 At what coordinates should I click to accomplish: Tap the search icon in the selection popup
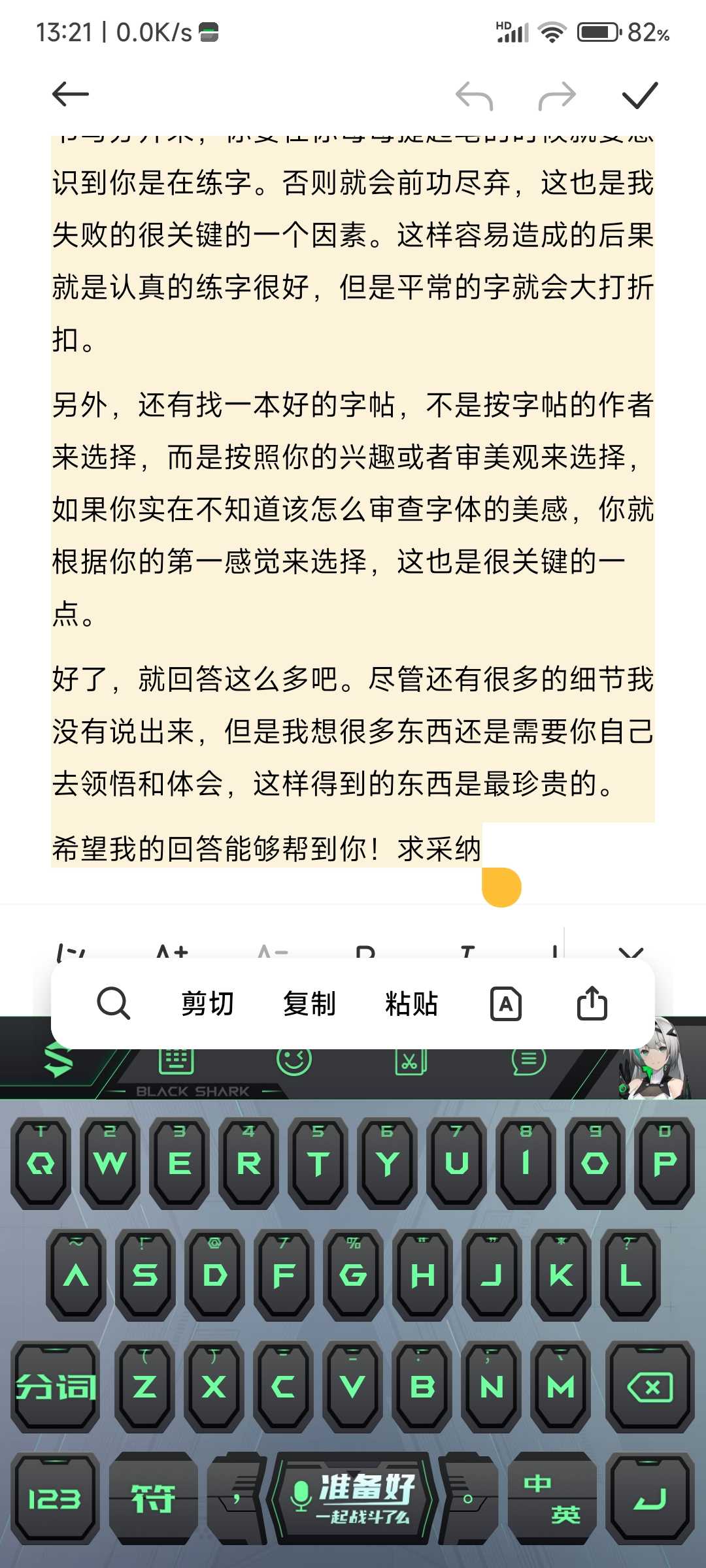[x=113, y=1004]
